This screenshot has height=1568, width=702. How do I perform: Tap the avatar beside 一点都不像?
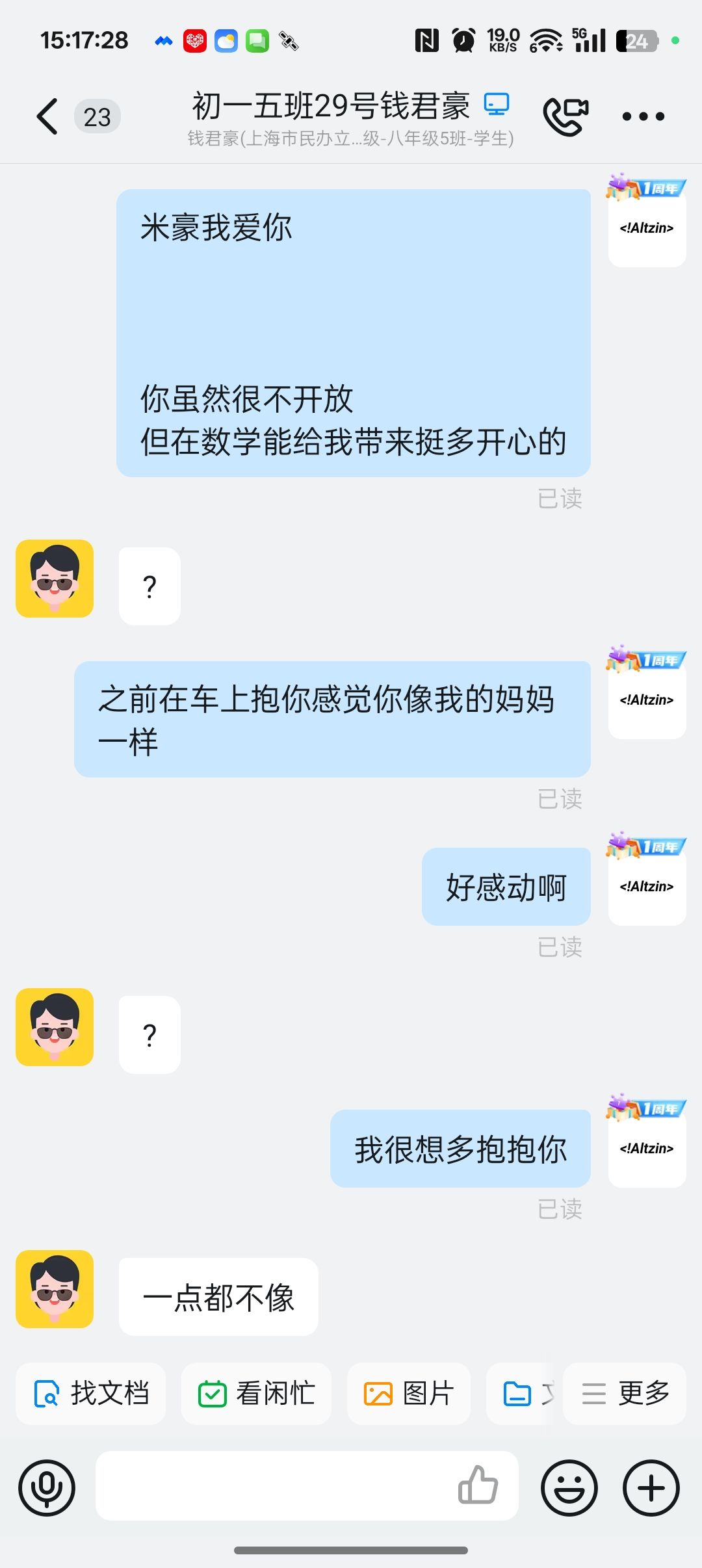click(x=55, y=1288)
